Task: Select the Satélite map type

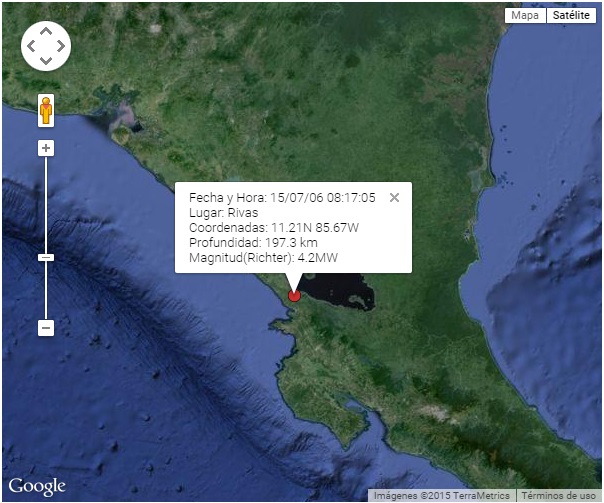Action: tap(571, 15)
